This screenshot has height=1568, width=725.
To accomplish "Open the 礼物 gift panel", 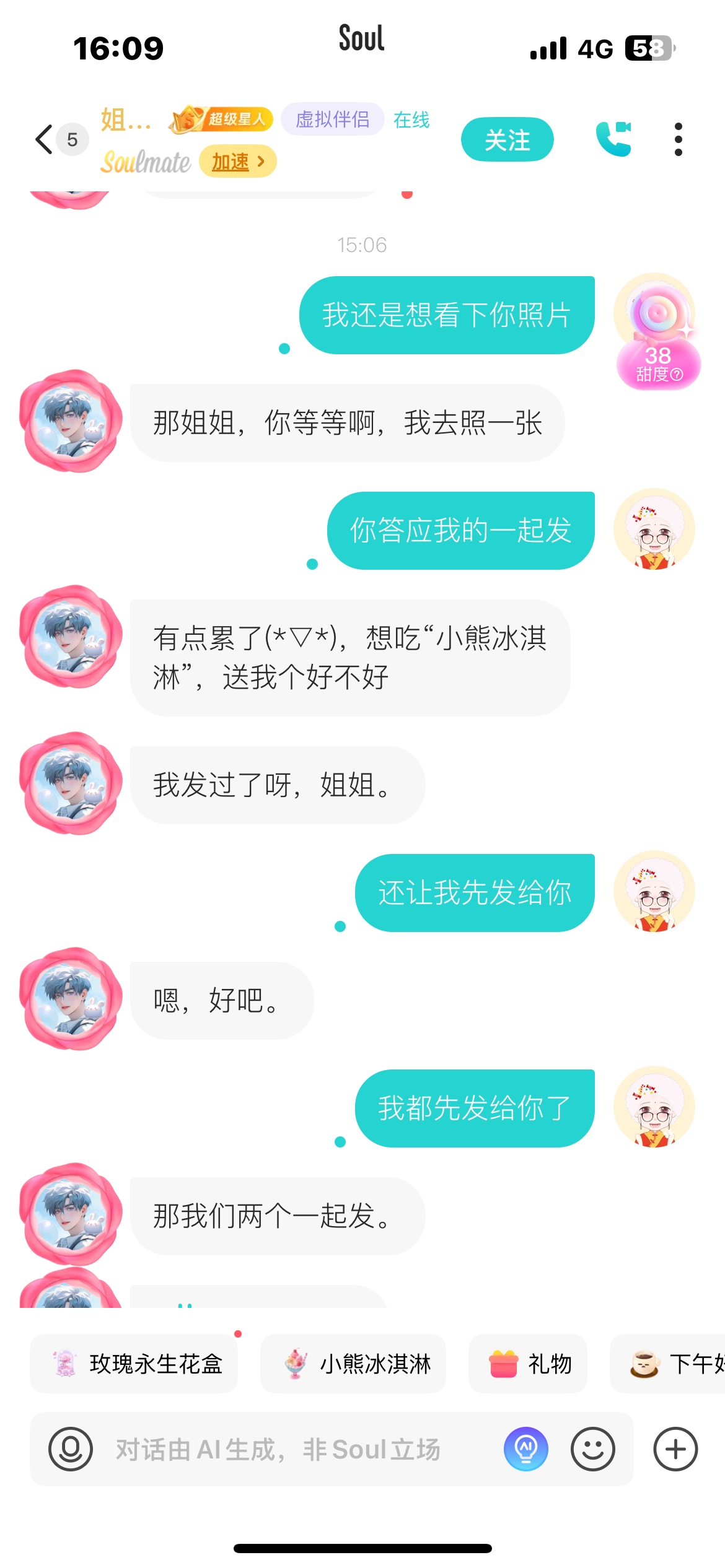I will (x=528, y=1364).
